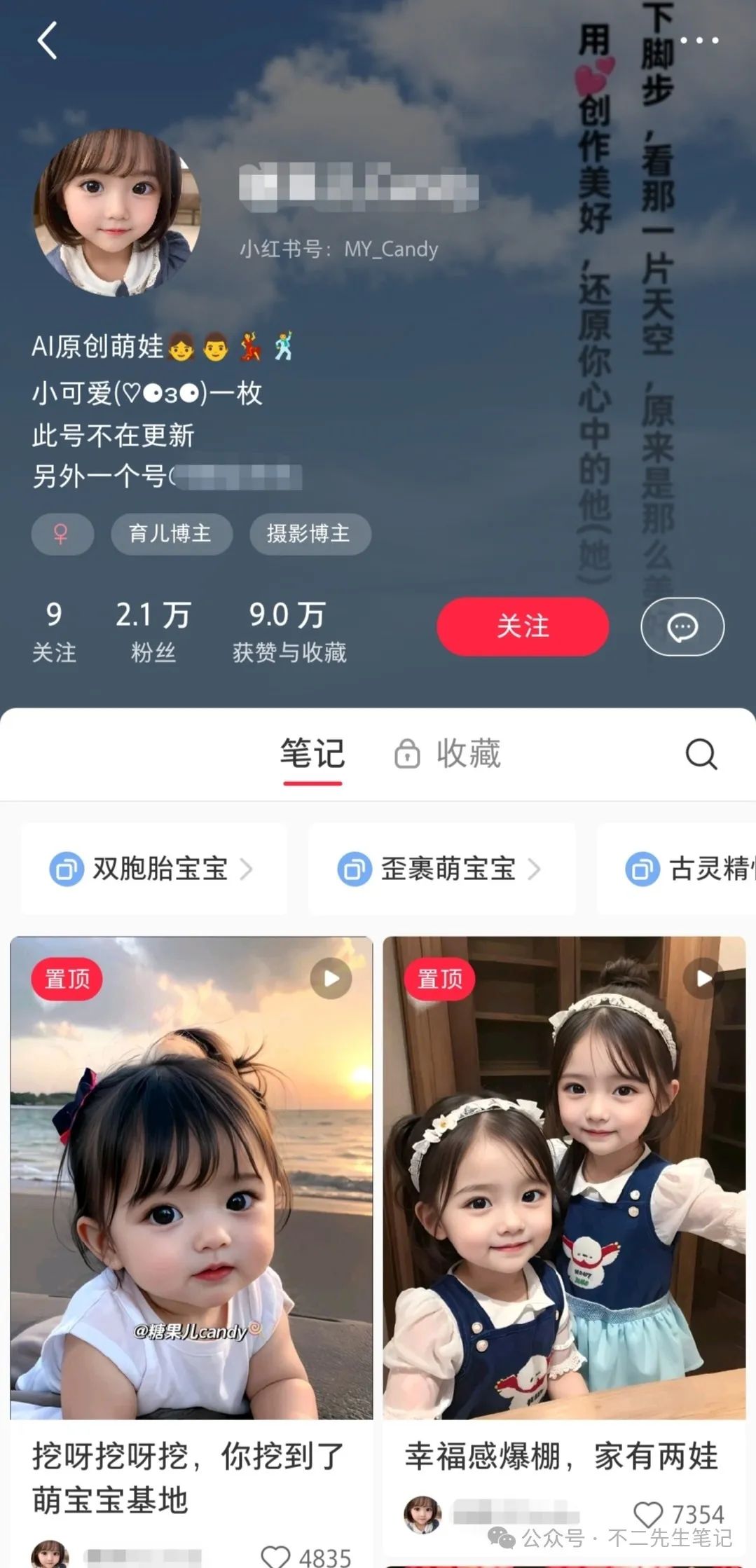Open the 歪裹萌宝宝 collection

coord(441,869)
